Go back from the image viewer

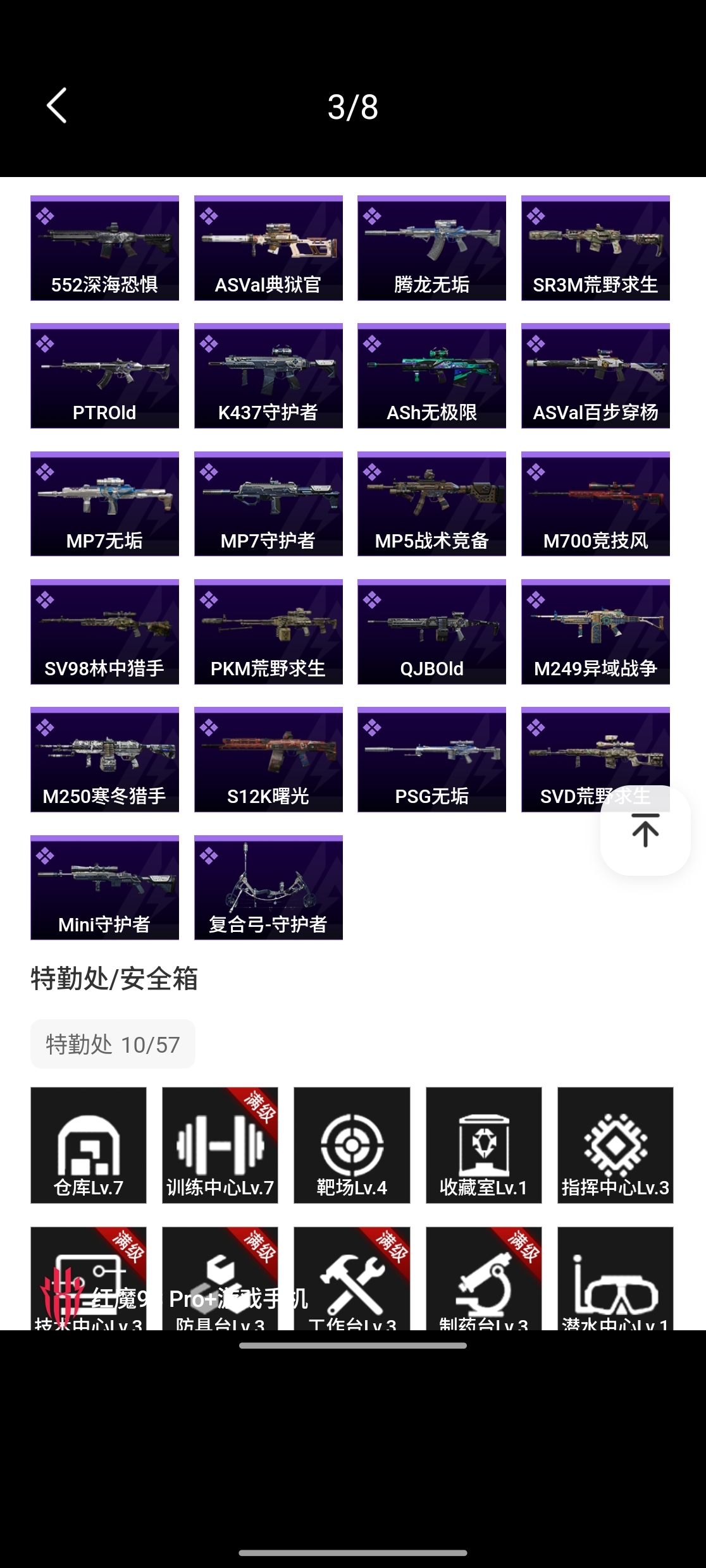click(x=57, y=106)
